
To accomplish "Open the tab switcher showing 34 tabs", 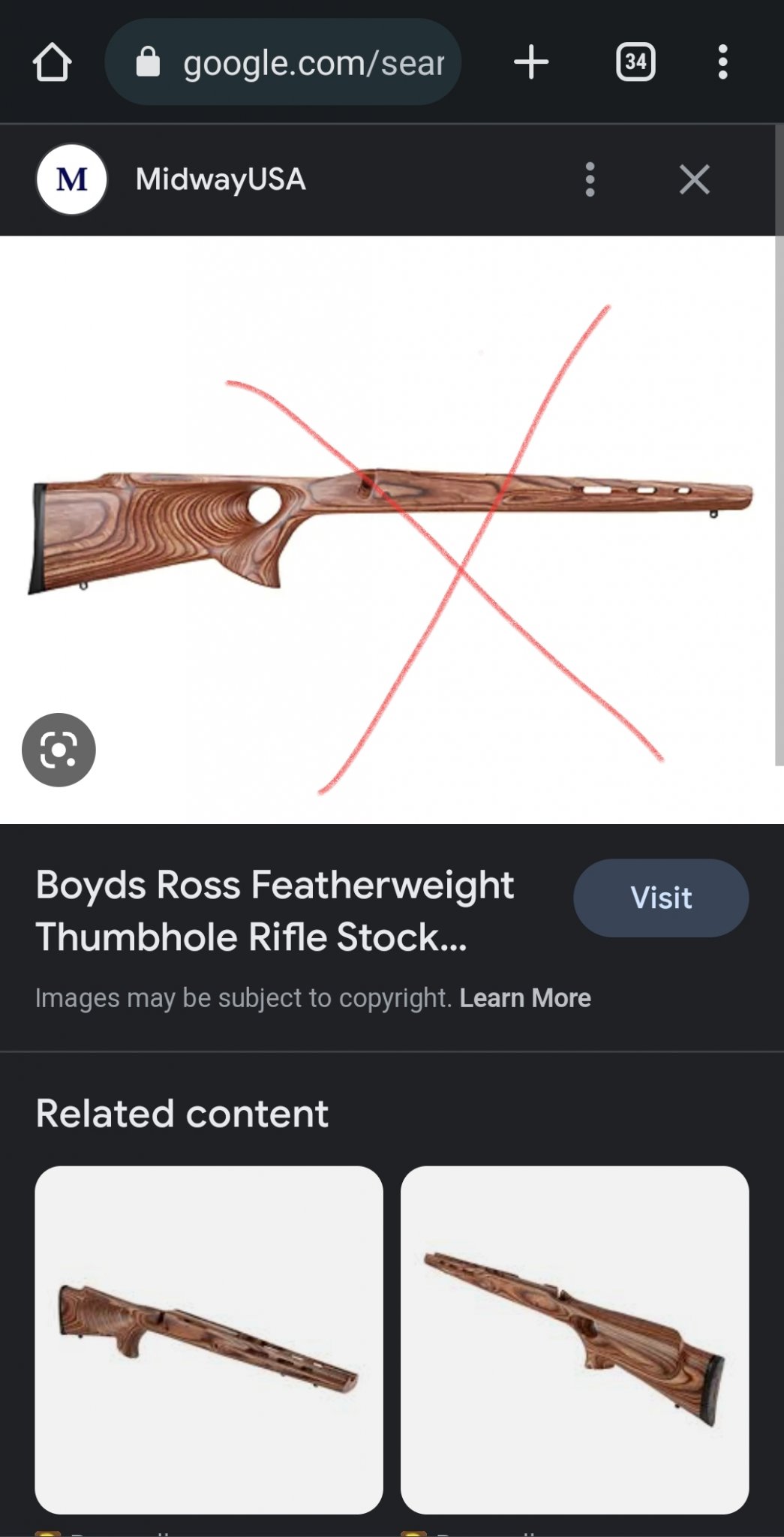I will click(x=635, y=62).
